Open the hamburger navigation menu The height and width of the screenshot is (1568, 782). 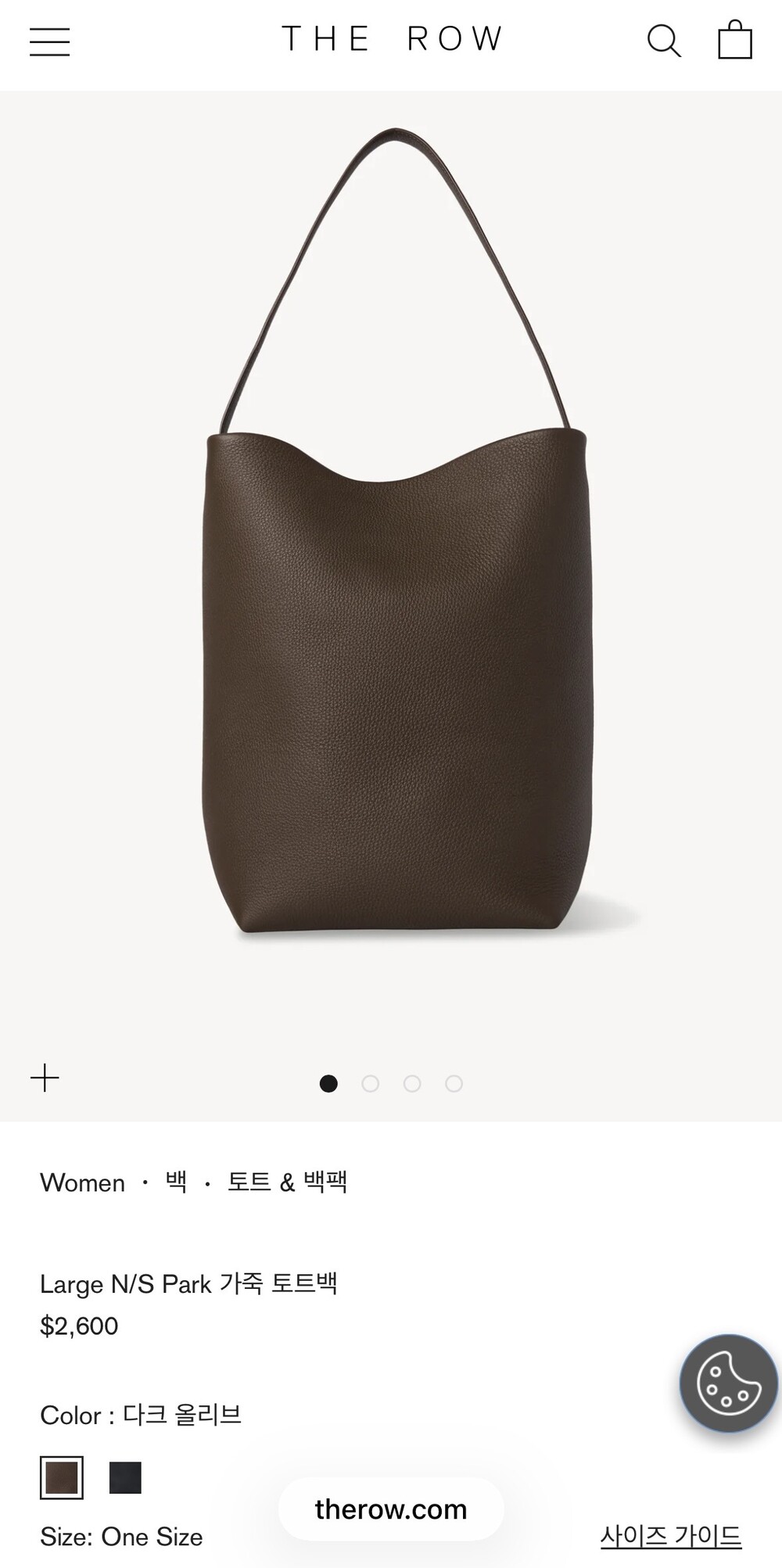coord(50,41)
